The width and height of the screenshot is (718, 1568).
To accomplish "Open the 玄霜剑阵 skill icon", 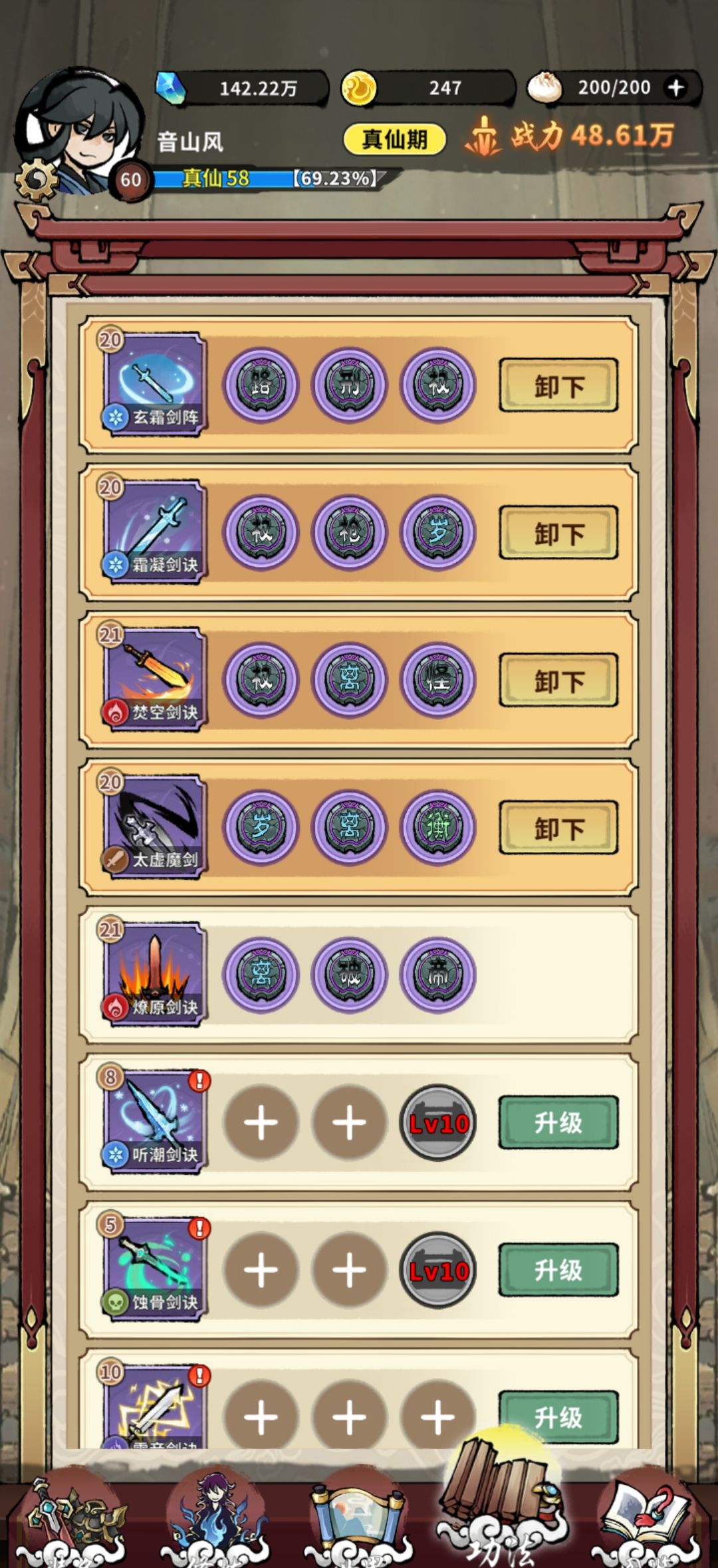I will (x=154, y=385).
